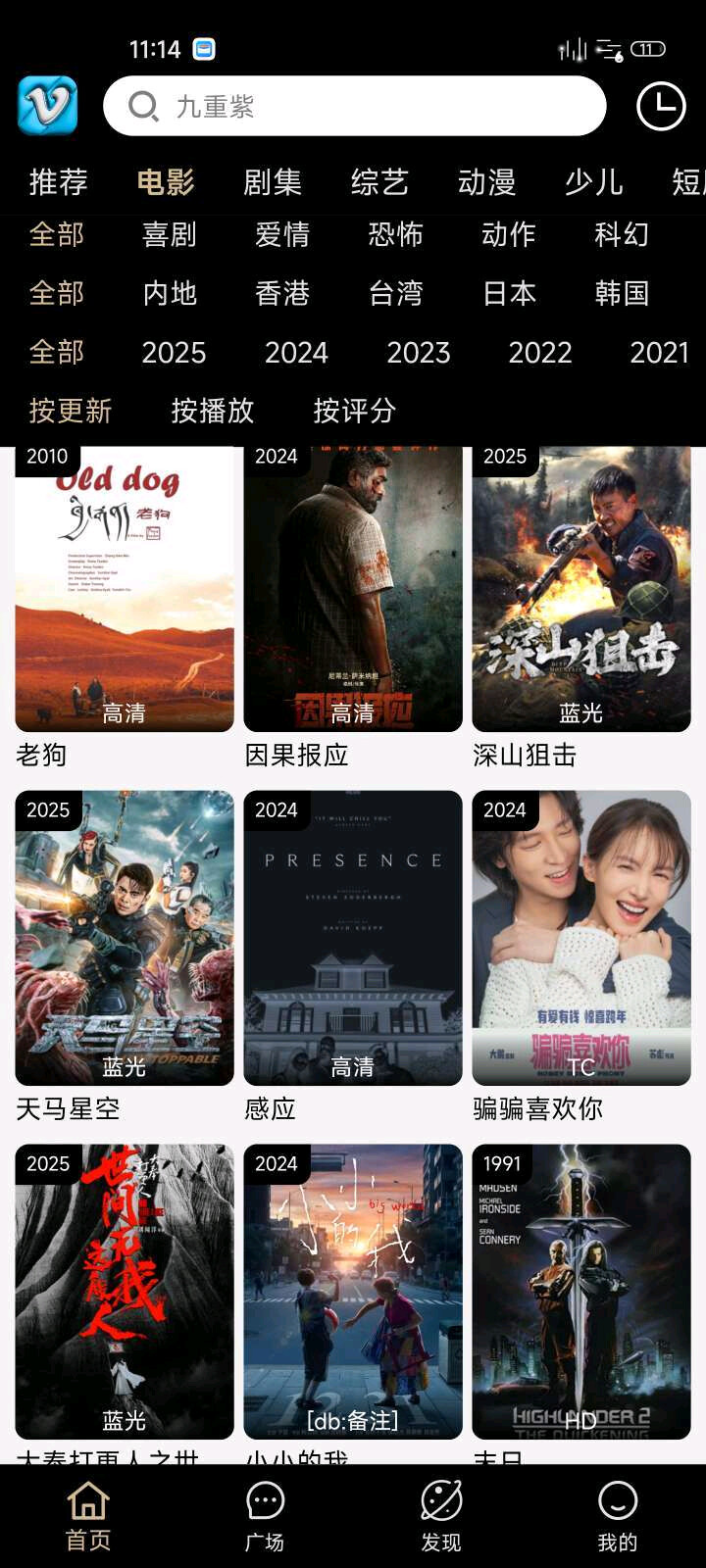Sort movies by 按评分
The image size is (706, 1568).
[354, 411]
